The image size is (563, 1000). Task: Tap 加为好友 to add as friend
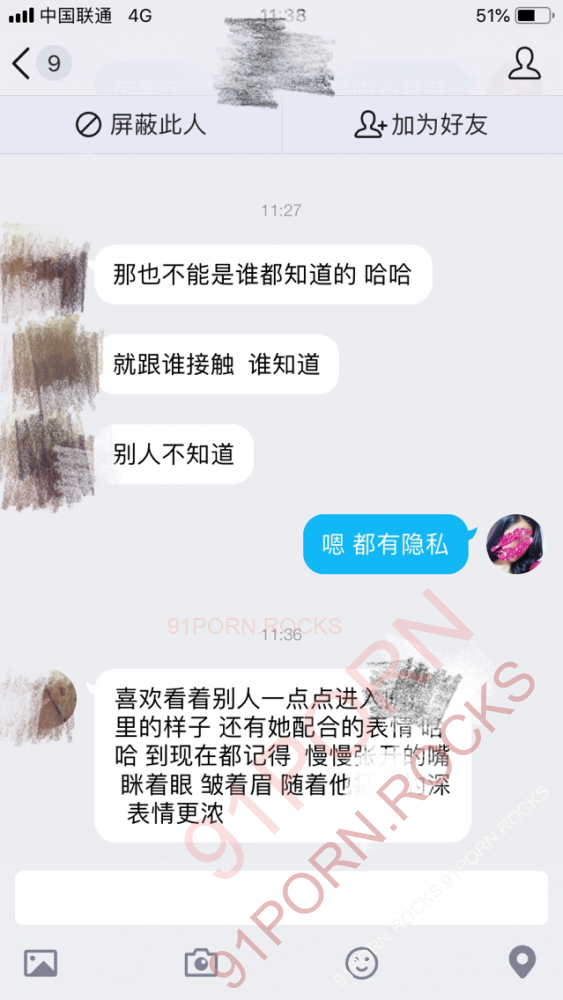click(421, 125)
